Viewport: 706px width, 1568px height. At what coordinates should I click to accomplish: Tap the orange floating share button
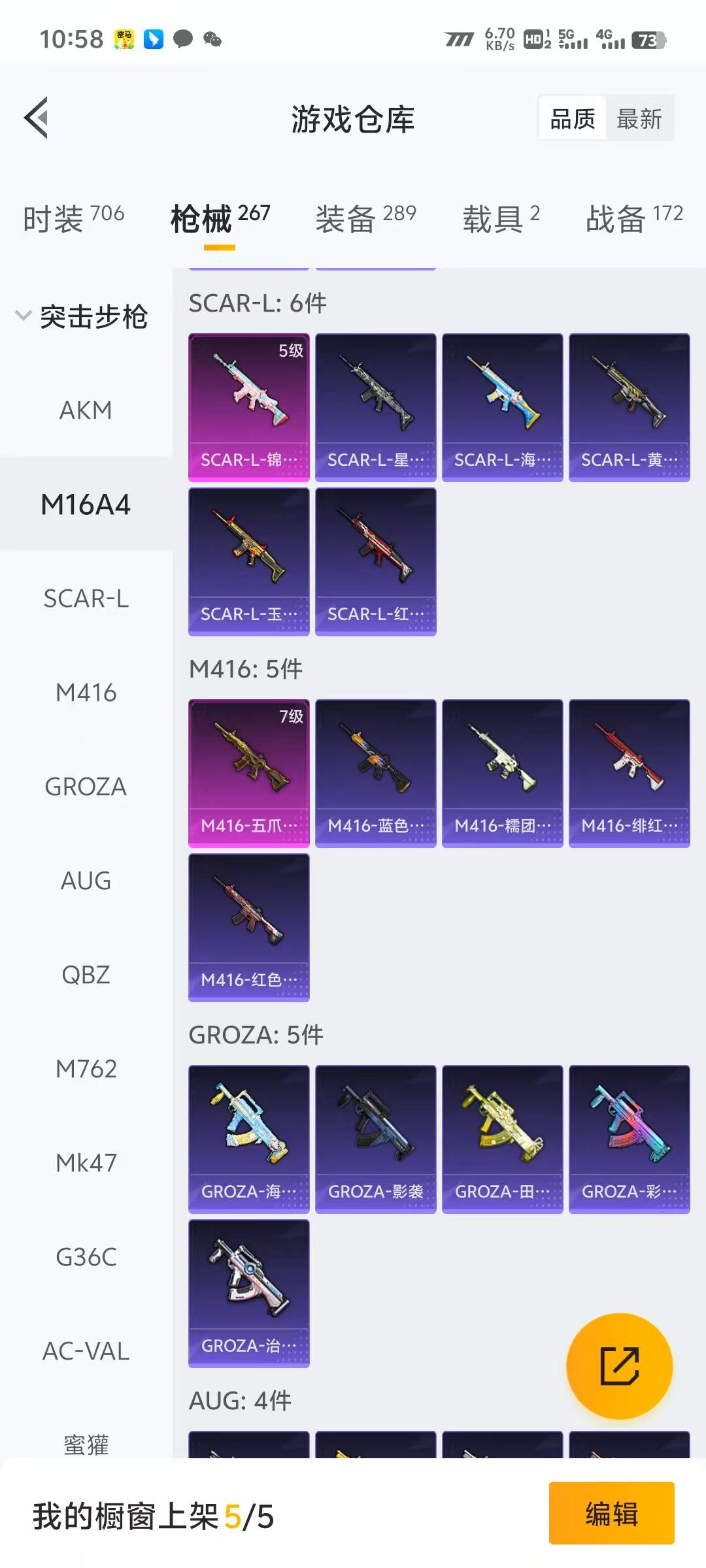tap(619, 1366)
